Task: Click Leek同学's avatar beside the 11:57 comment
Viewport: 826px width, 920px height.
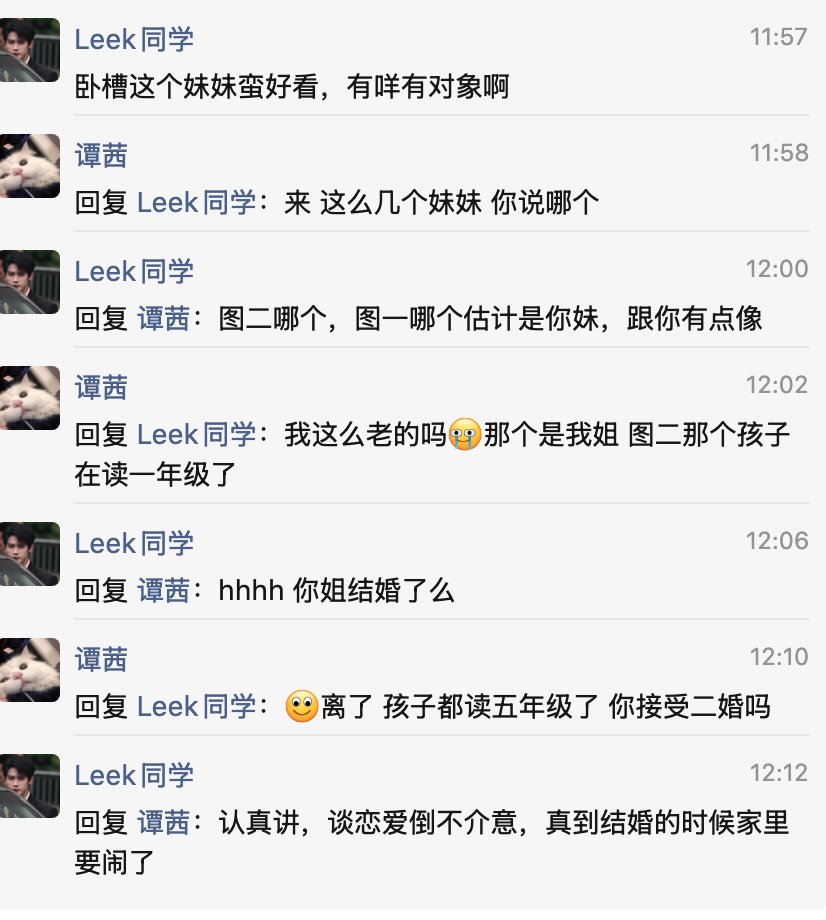Action: (30, 48)
